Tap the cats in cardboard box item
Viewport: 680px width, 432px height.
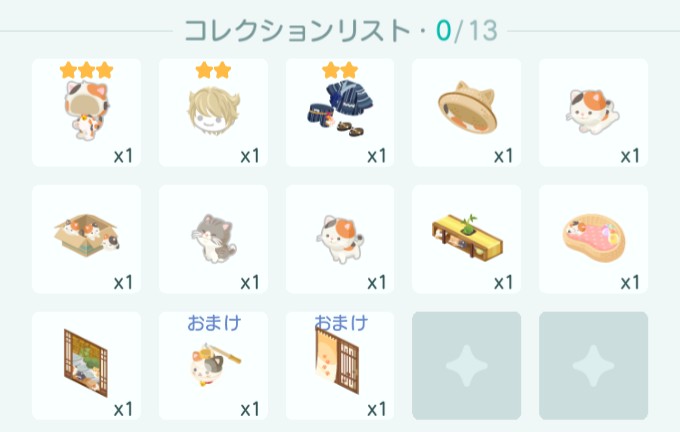[86, 238]
